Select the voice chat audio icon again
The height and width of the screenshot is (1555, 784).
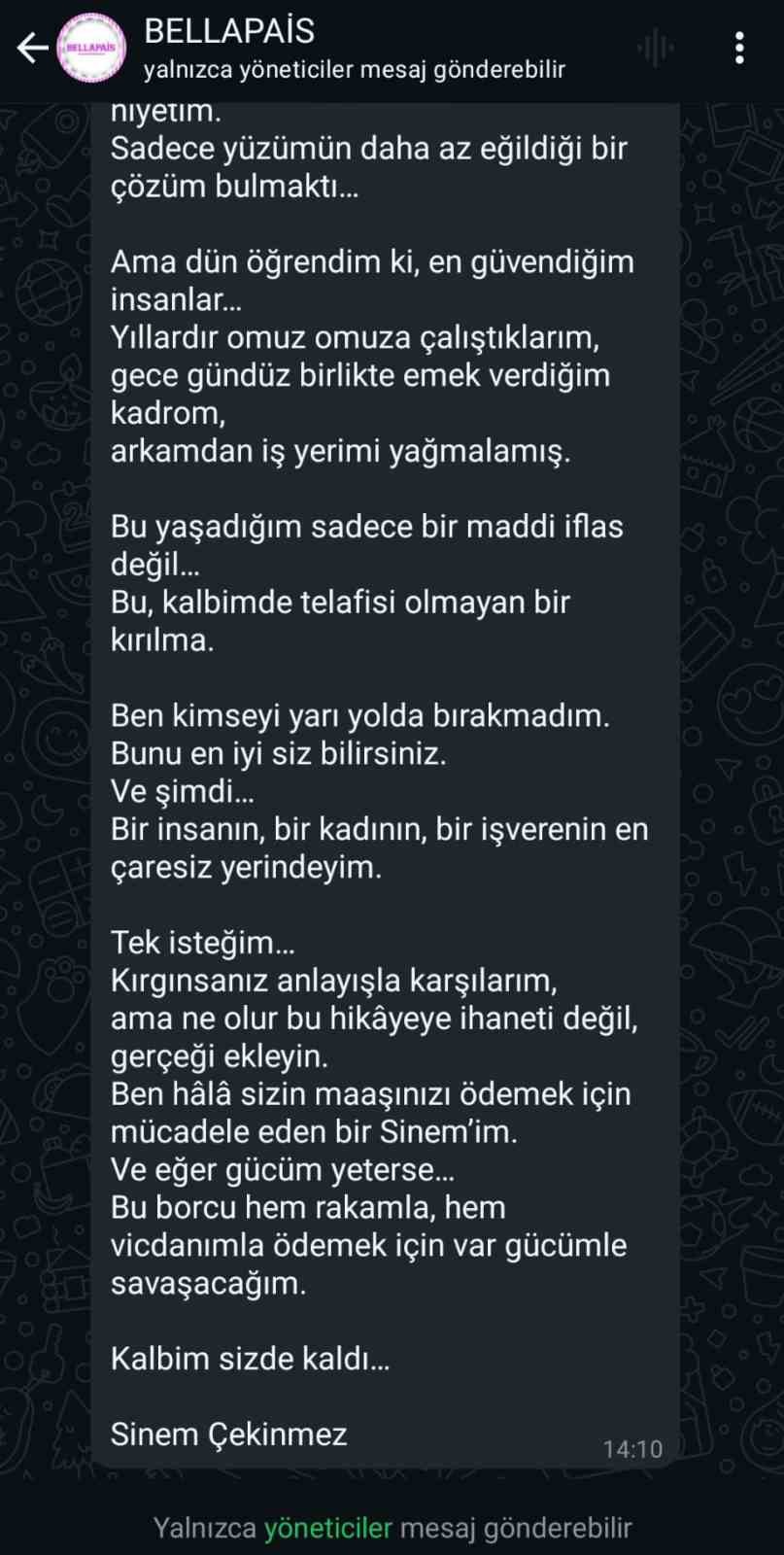655,46
